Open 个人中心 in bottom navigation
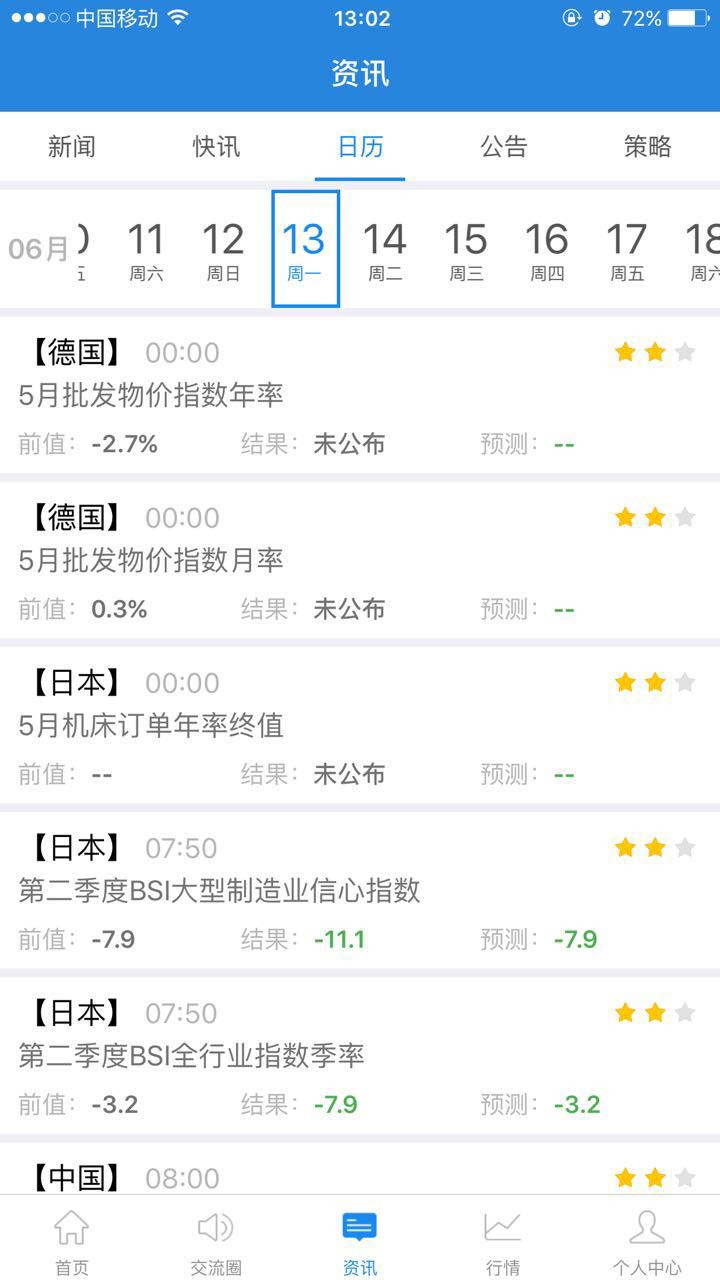The image size is (720, 1280). point(647,1241)
